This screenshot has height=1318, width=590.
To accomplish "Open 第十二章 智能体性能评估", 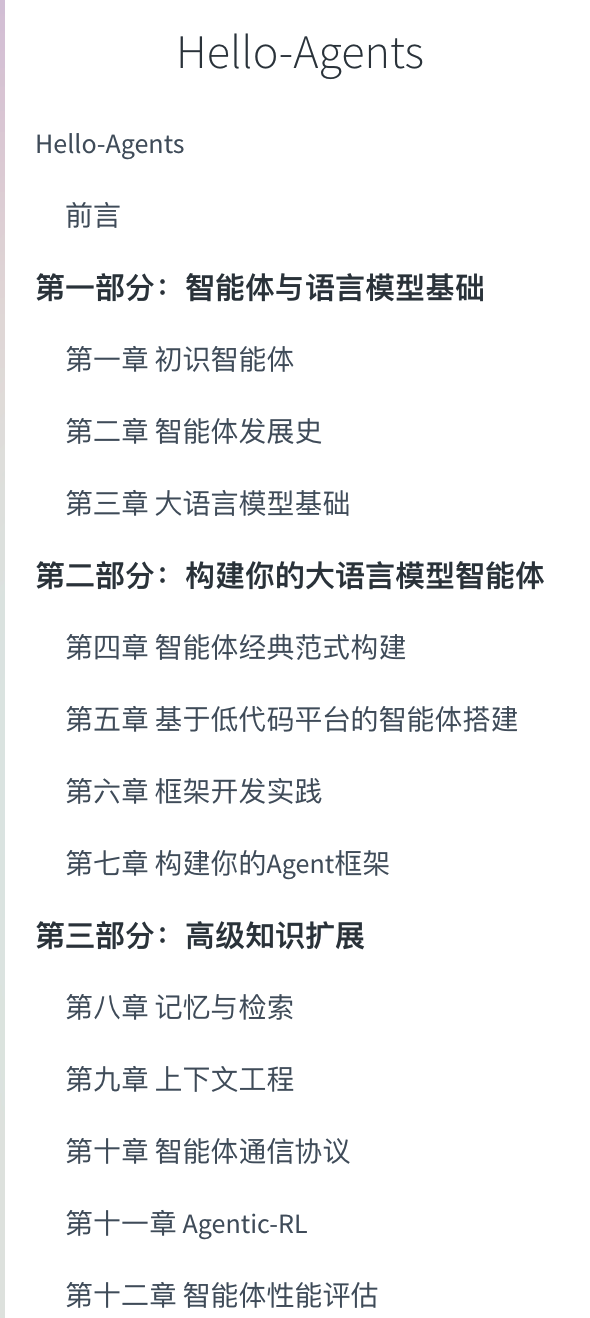I will [x=222, y=1296].
